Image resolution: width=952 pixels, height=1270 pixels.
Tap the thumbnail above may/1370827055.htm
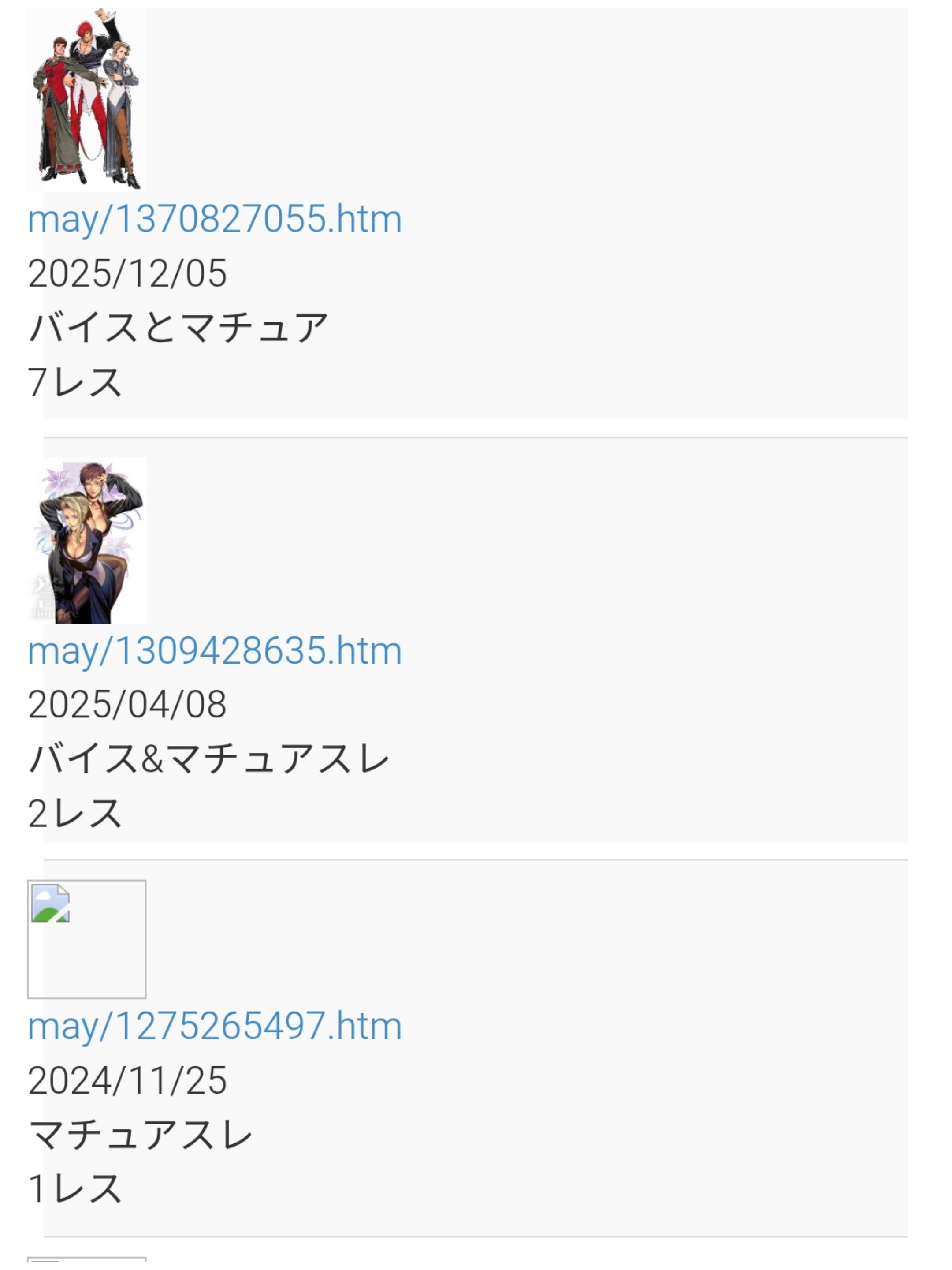pyautogui.click(x=87, y=99)
